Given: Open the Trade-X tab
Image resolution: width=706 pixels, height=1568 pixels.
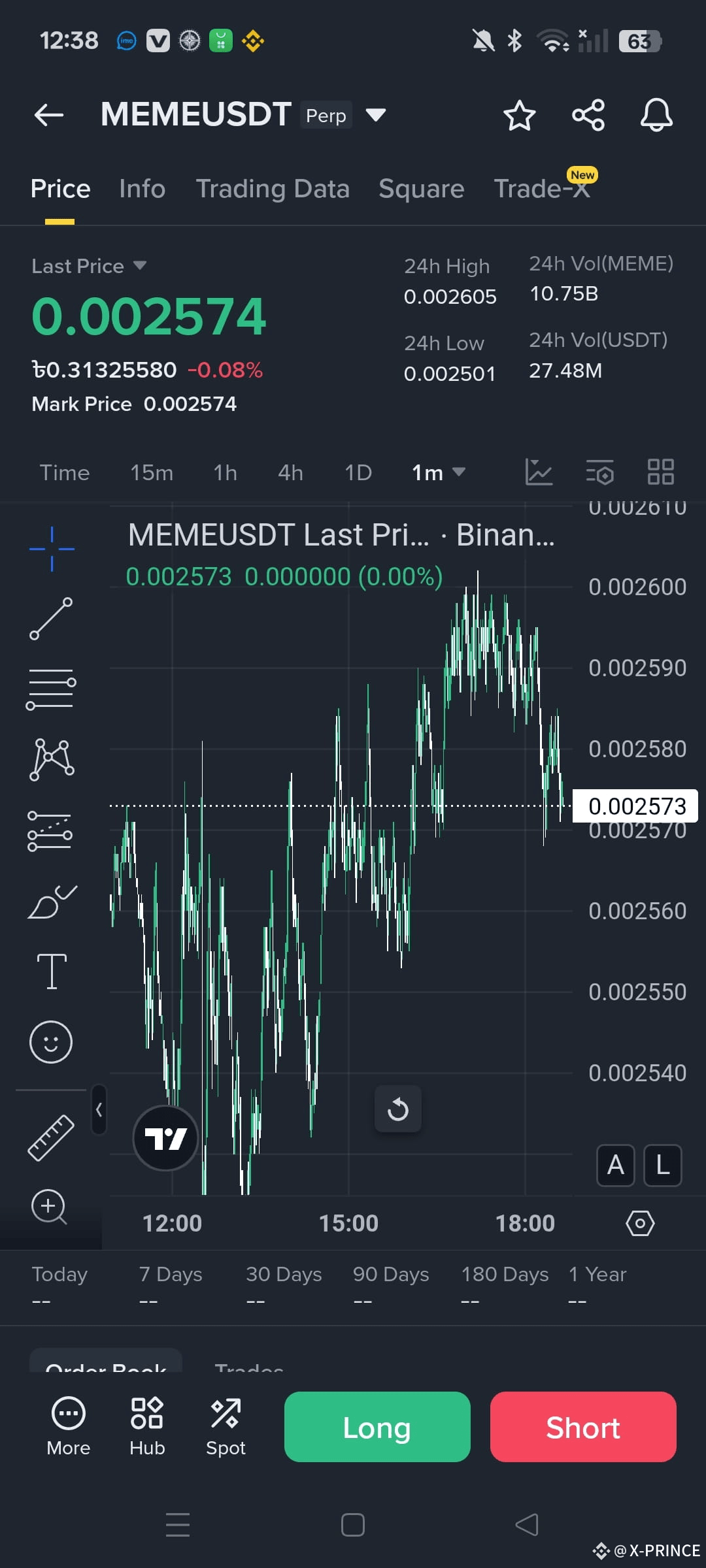Looking at the screenshot, I should point(542,189).
